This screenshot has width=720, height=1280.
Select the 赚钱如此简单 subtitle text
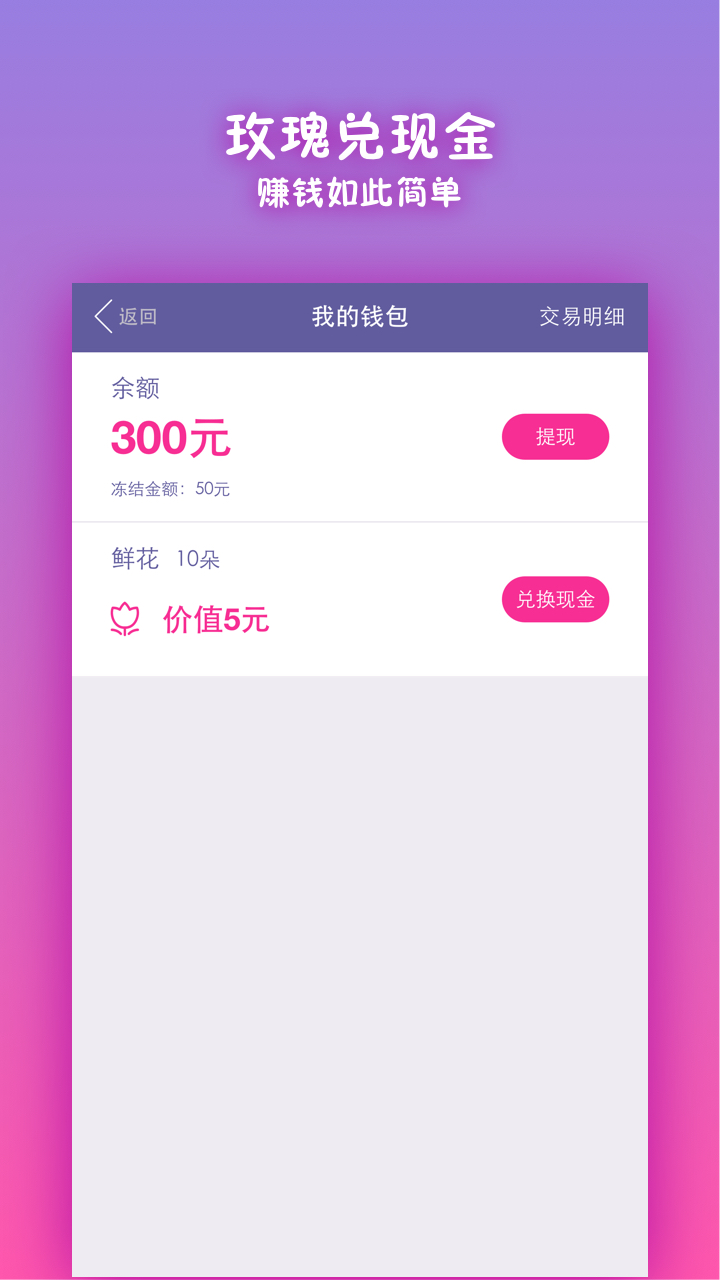[x=360, y=196]
